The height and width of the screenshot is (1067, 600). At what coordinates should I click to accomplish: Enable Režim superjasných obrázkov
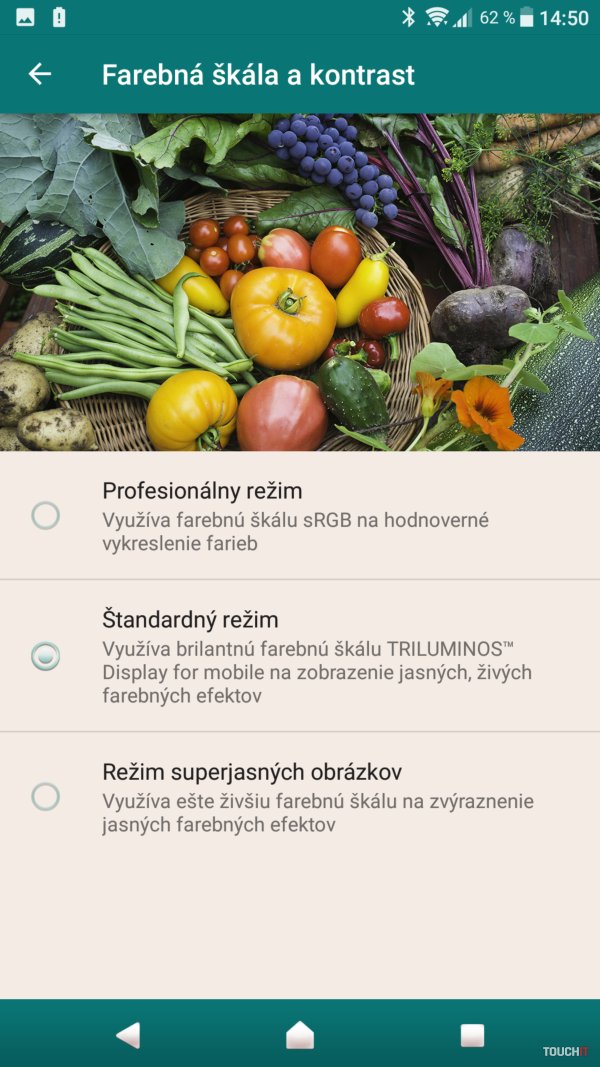pyautogui.click(x=46, y=797)
